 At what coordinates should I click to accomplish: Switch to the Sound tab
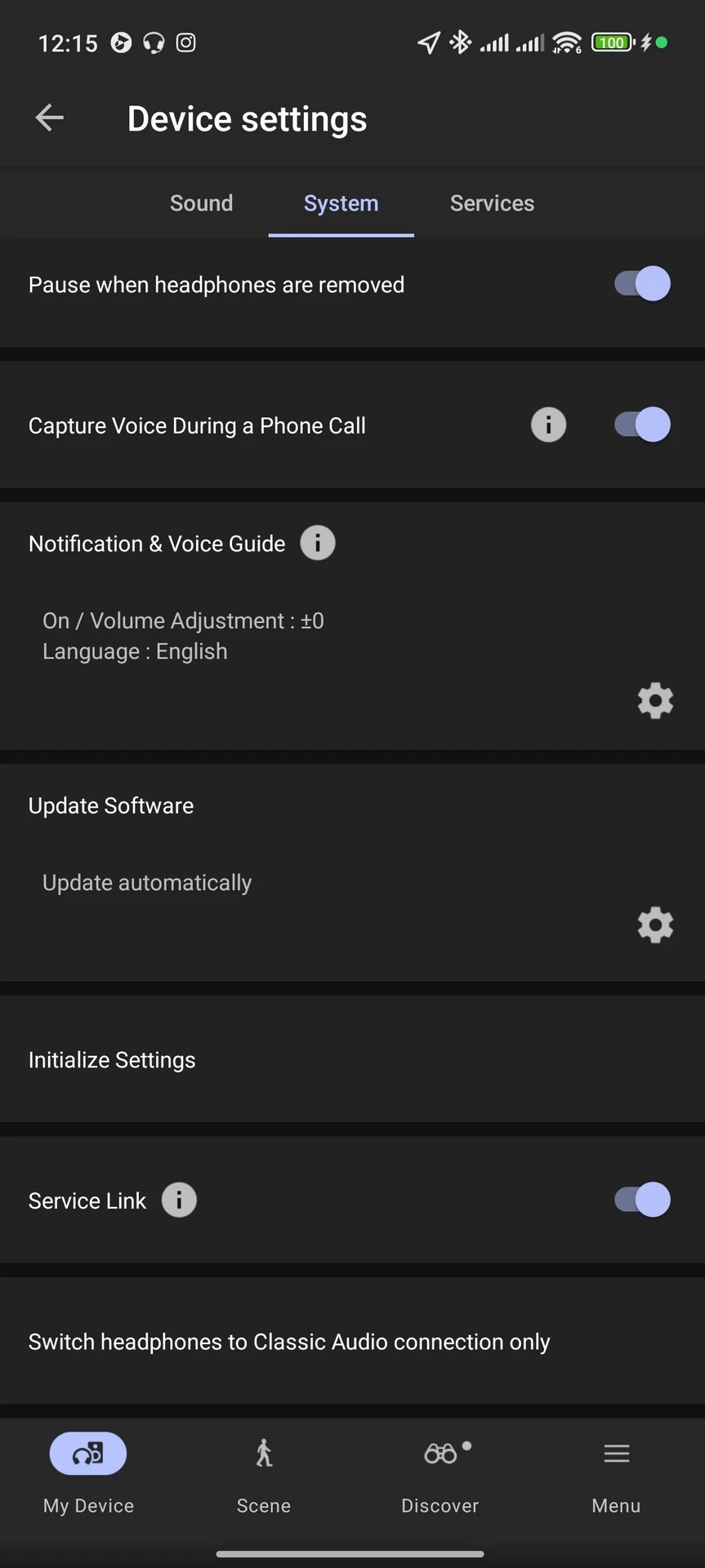pyautogui.click(x=201, y=203)
